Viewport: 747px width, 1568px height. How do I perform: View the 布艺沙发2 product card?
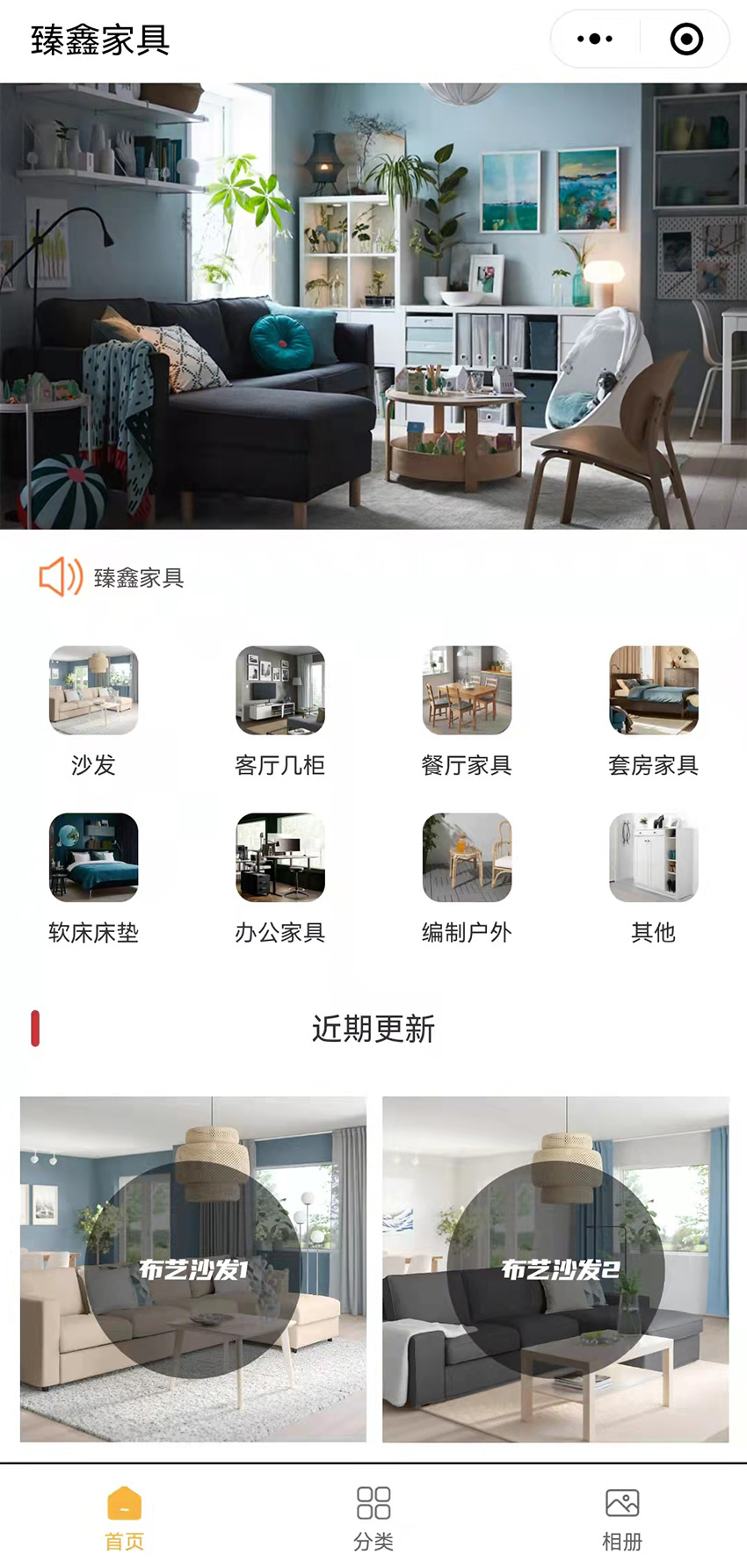tap(555, 1268)
